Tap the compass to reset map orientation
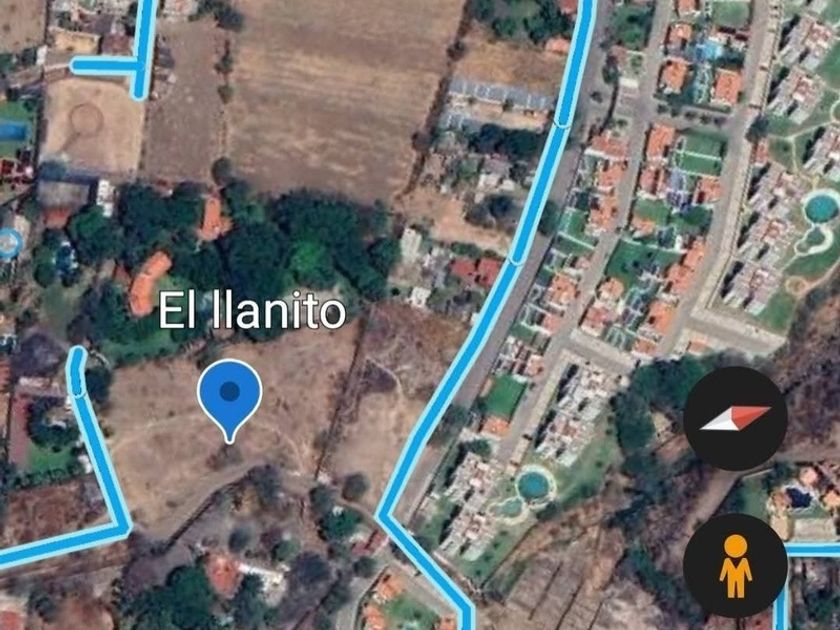The image size is (840, 630). [x=735, y=418]
